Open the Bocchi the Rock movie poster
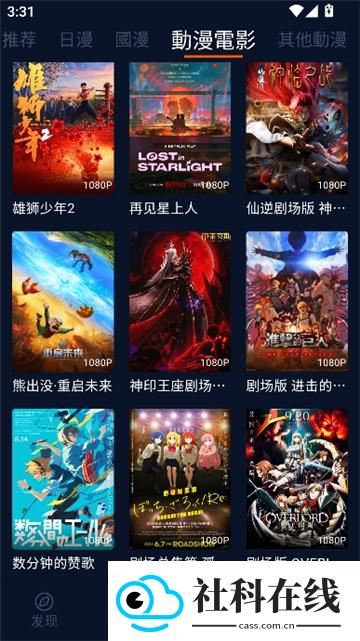Screen dimensions: 360x641 180,479
